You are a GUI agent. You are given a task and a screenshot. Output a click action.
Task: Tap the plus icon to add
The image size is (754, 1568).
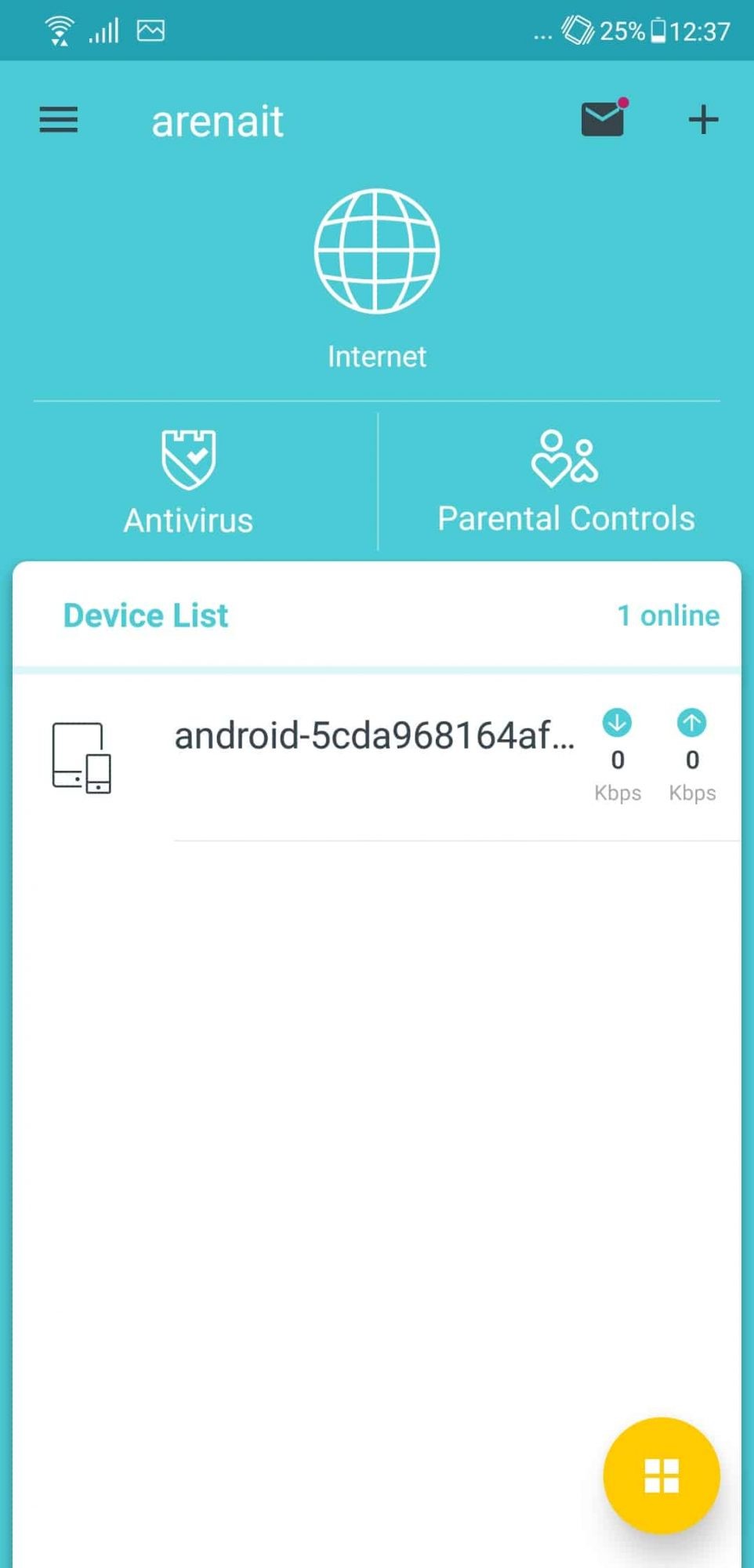(703, 120)
